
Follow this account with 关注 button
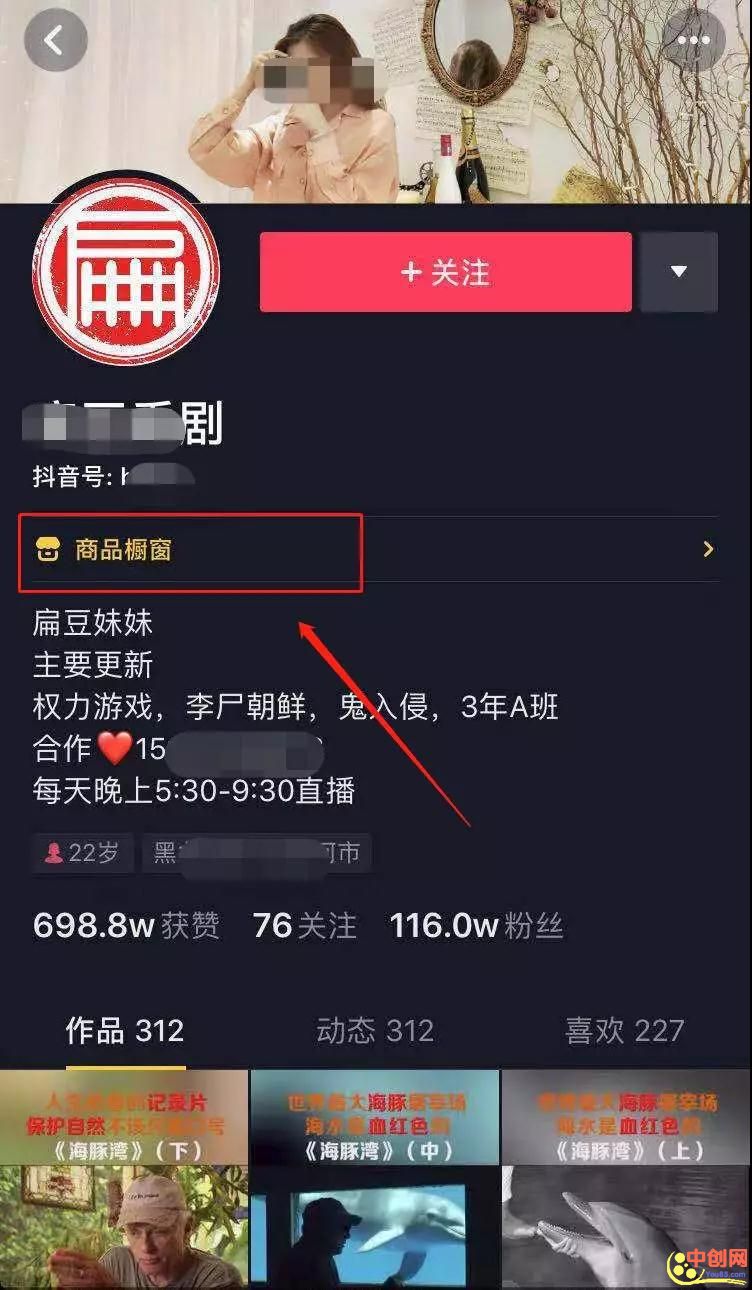tap(446, 272)
